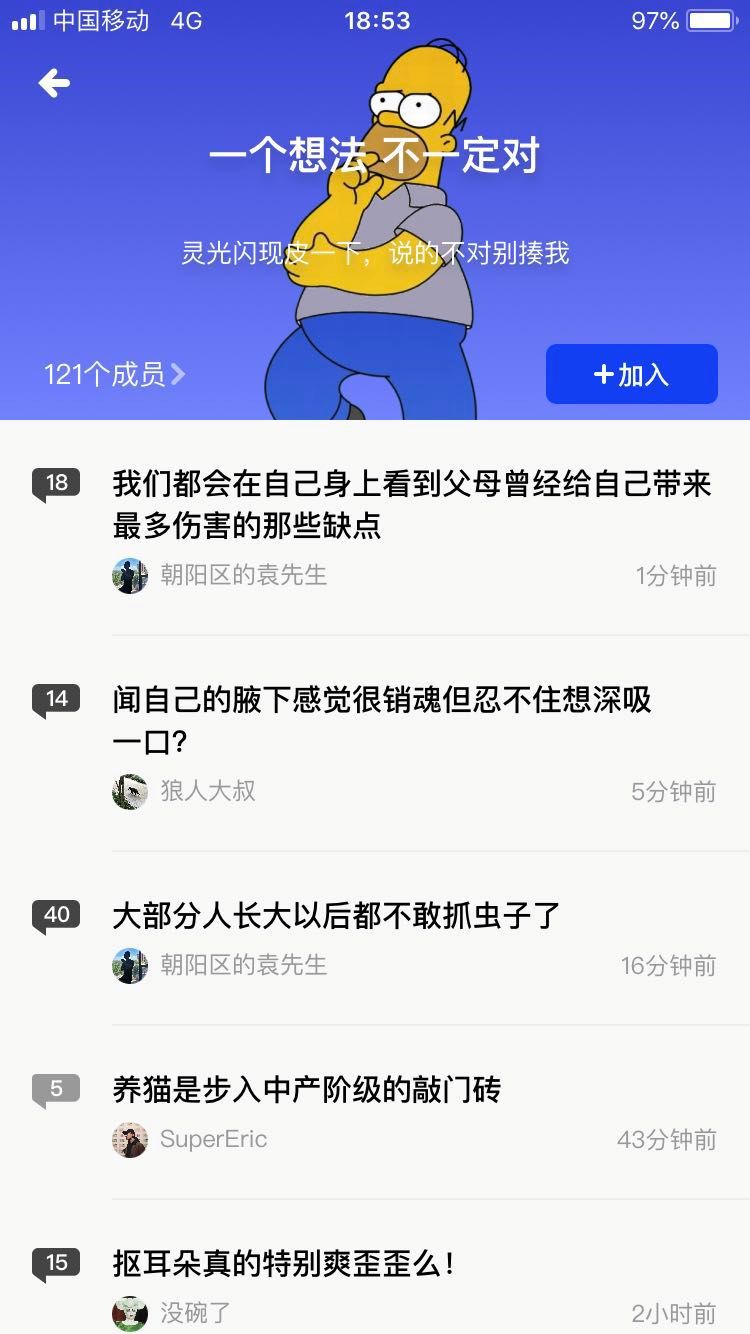View author SuperEric's profile
This screenshot has width=750, height=1334.
coord(212,1139)
